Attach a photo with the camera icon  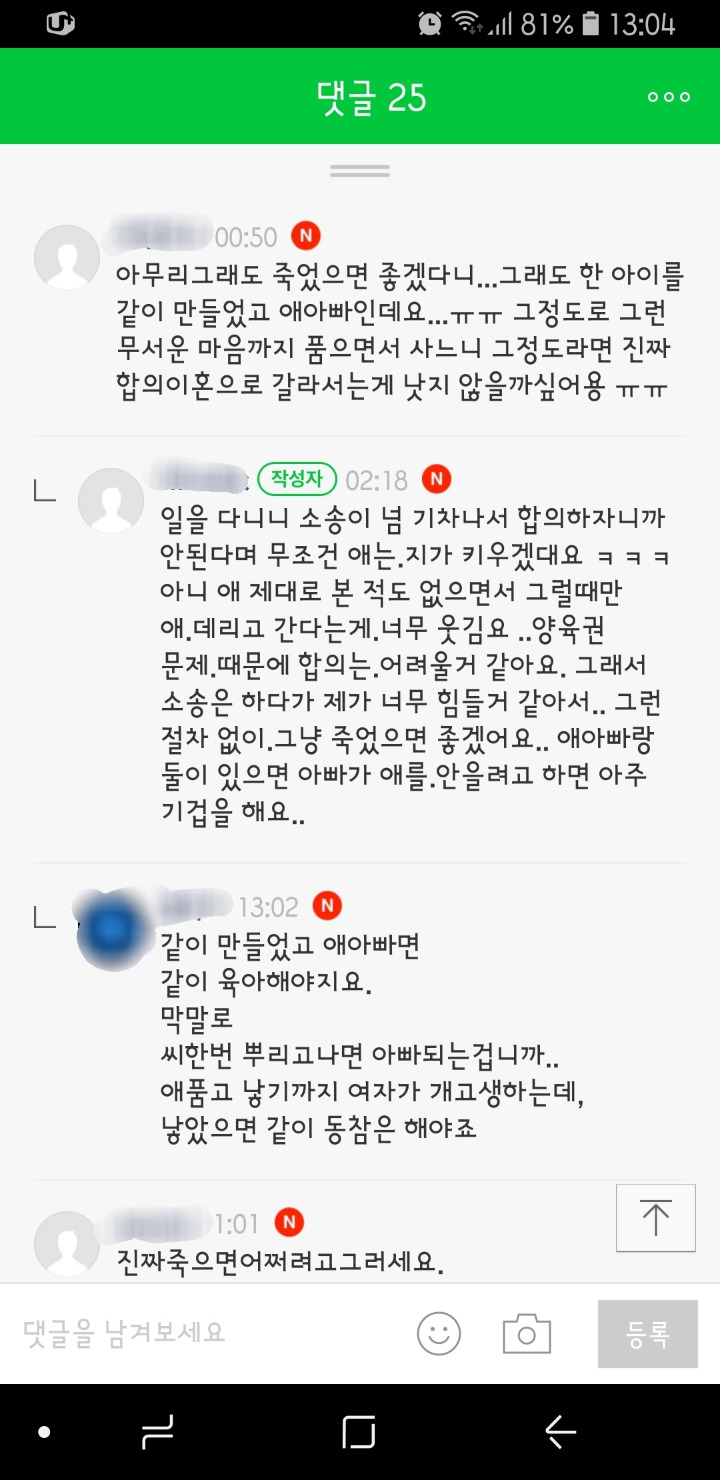tap(527, 1333)
